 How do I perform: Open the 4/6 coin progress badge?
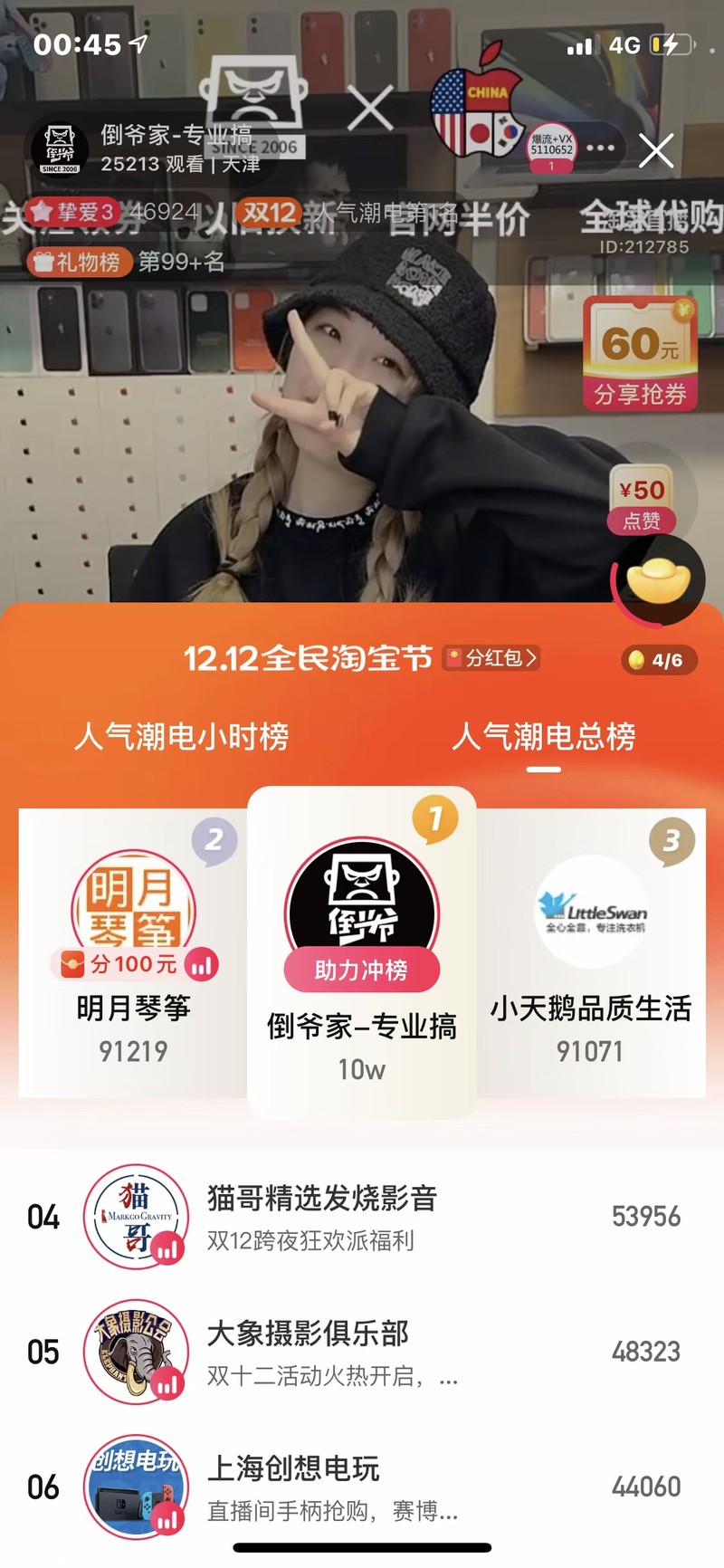point(658,660)
